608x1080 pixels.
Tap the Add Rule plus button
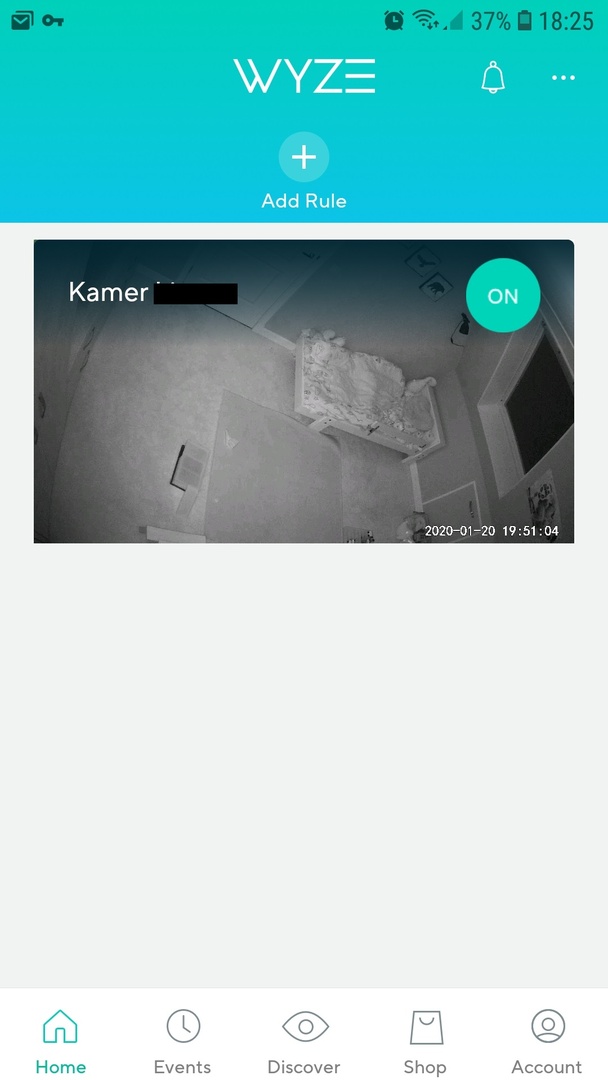303,157
